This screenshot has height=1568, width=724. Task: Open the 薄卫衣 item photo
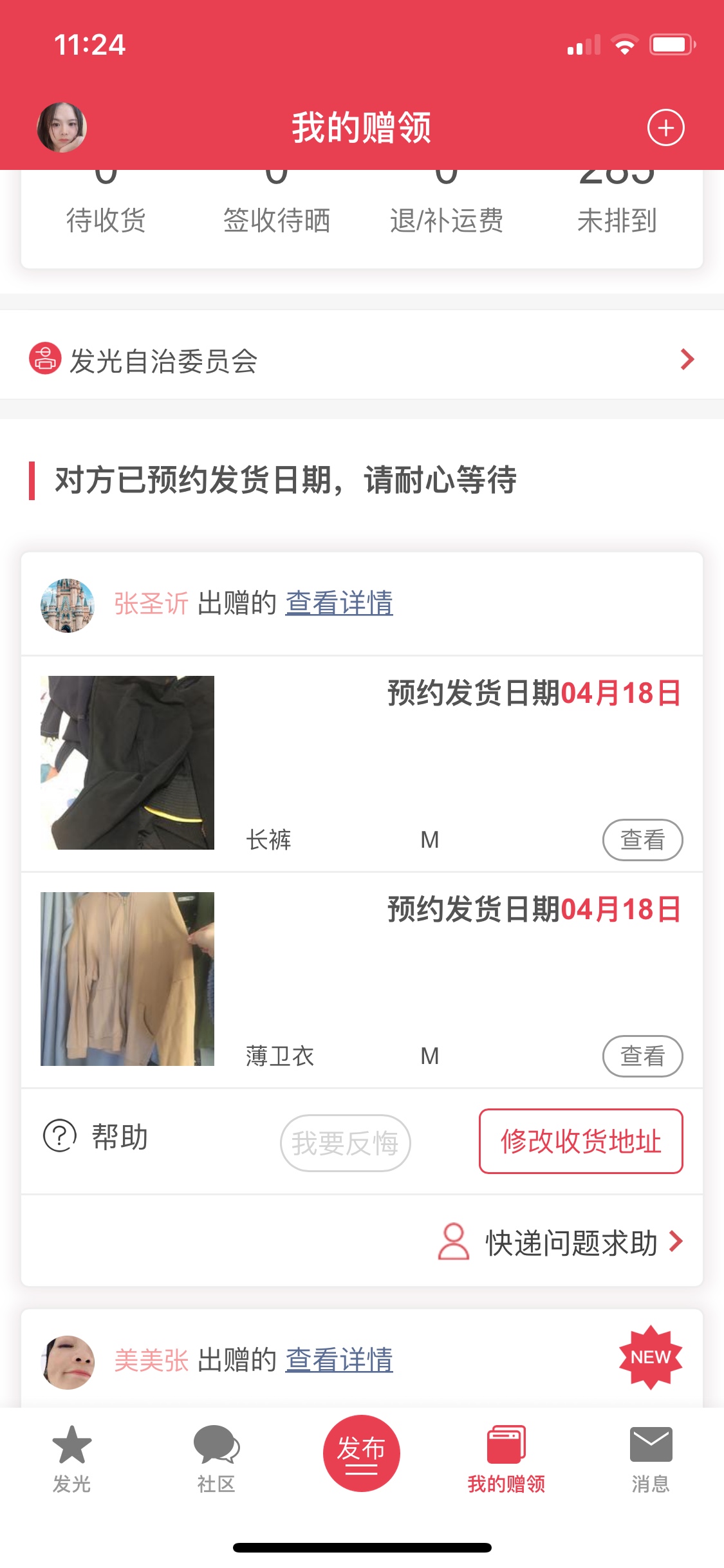coord(127,978)
